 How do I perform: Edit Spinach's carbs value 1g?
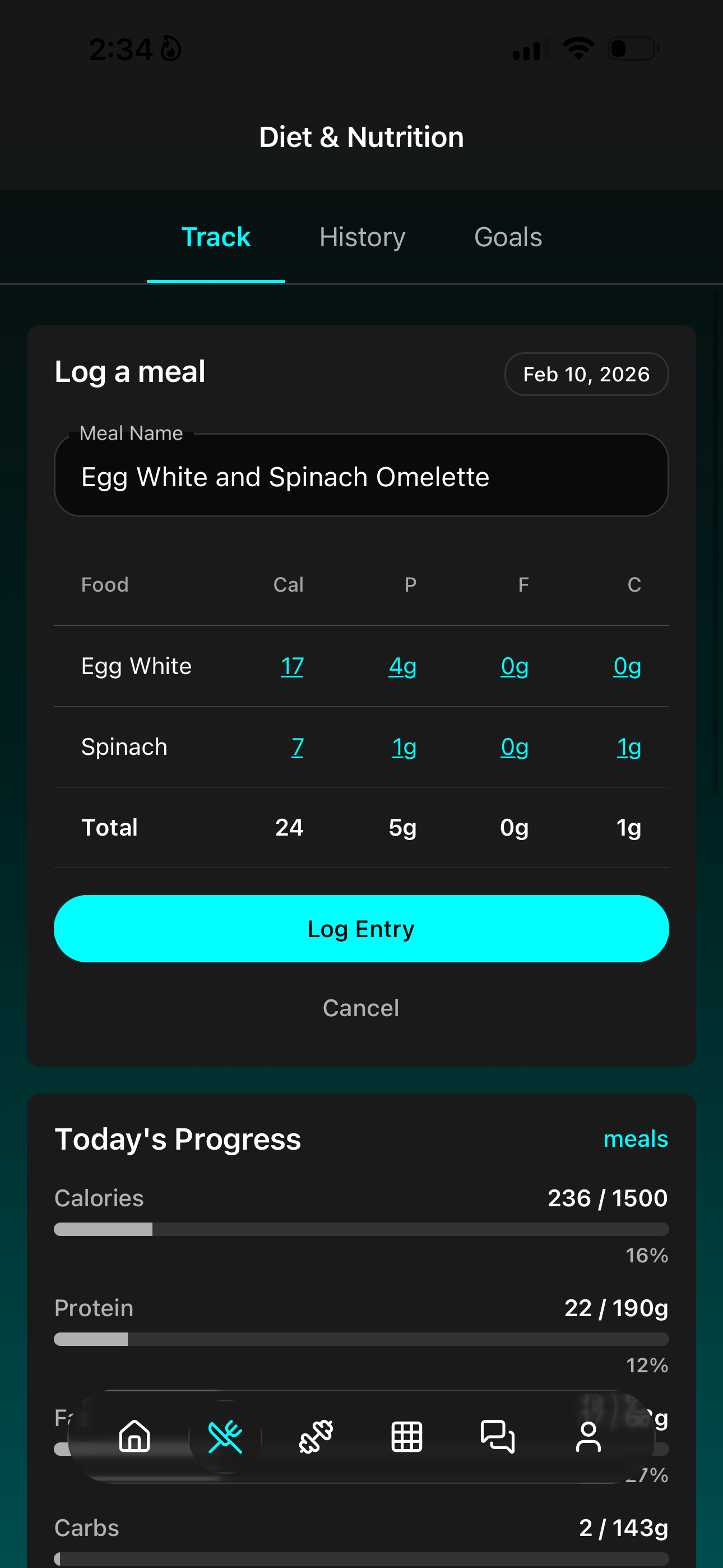629,747
